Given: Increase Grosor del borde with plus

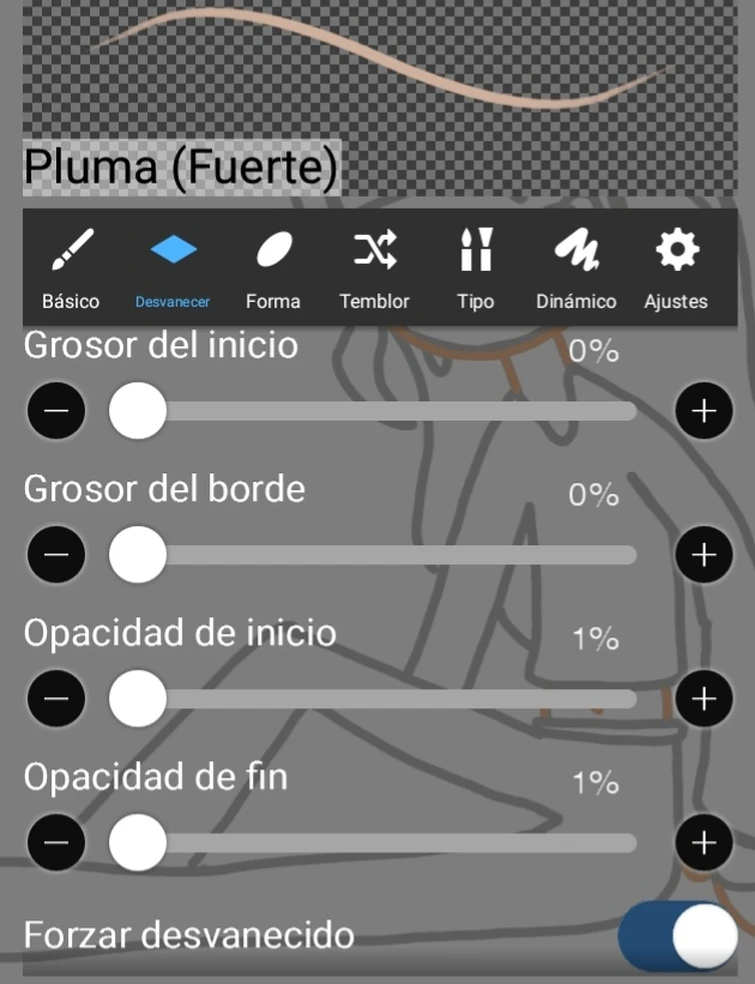Looking at the screenshot, I should 704,555.
